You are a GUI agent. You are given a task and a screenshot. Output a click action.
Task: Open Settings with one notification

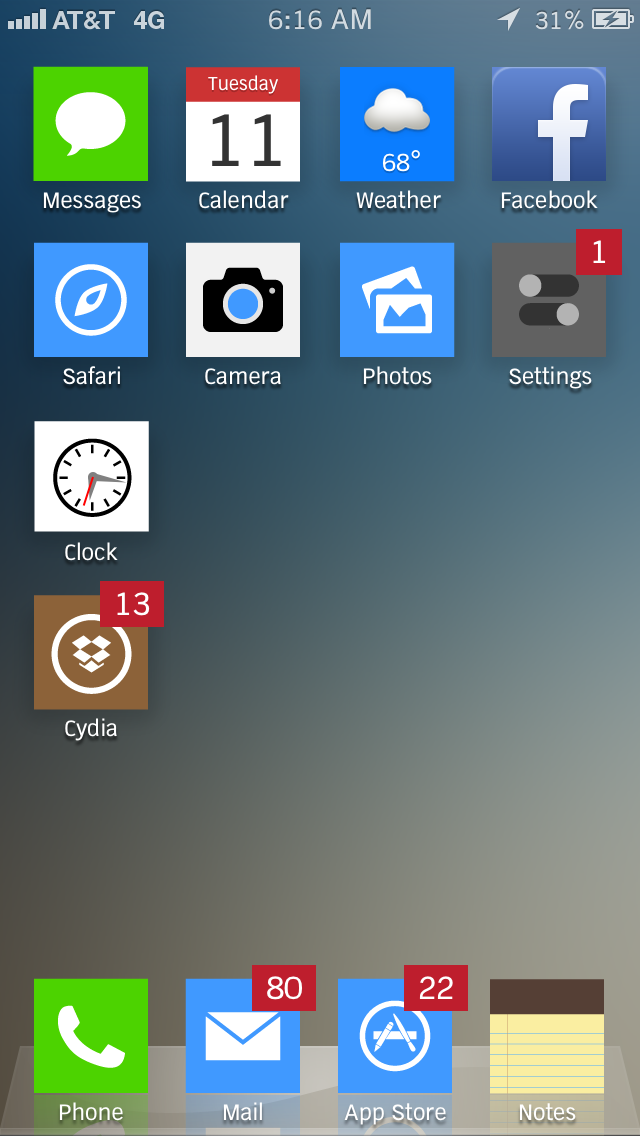(549, 300)
